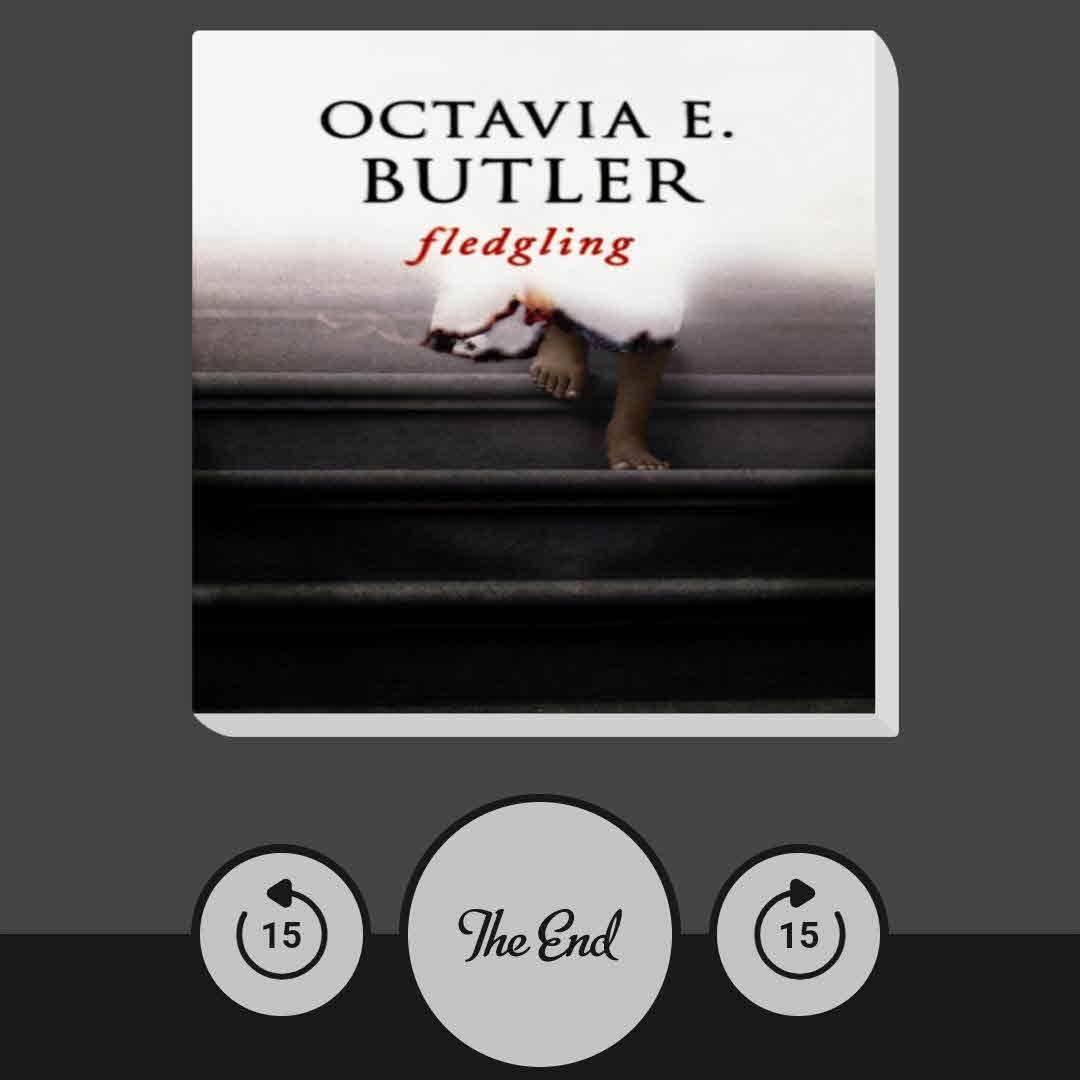Tap the center The End button
The width and height of the screenshot is (1080, 1080).
[539, 934]
